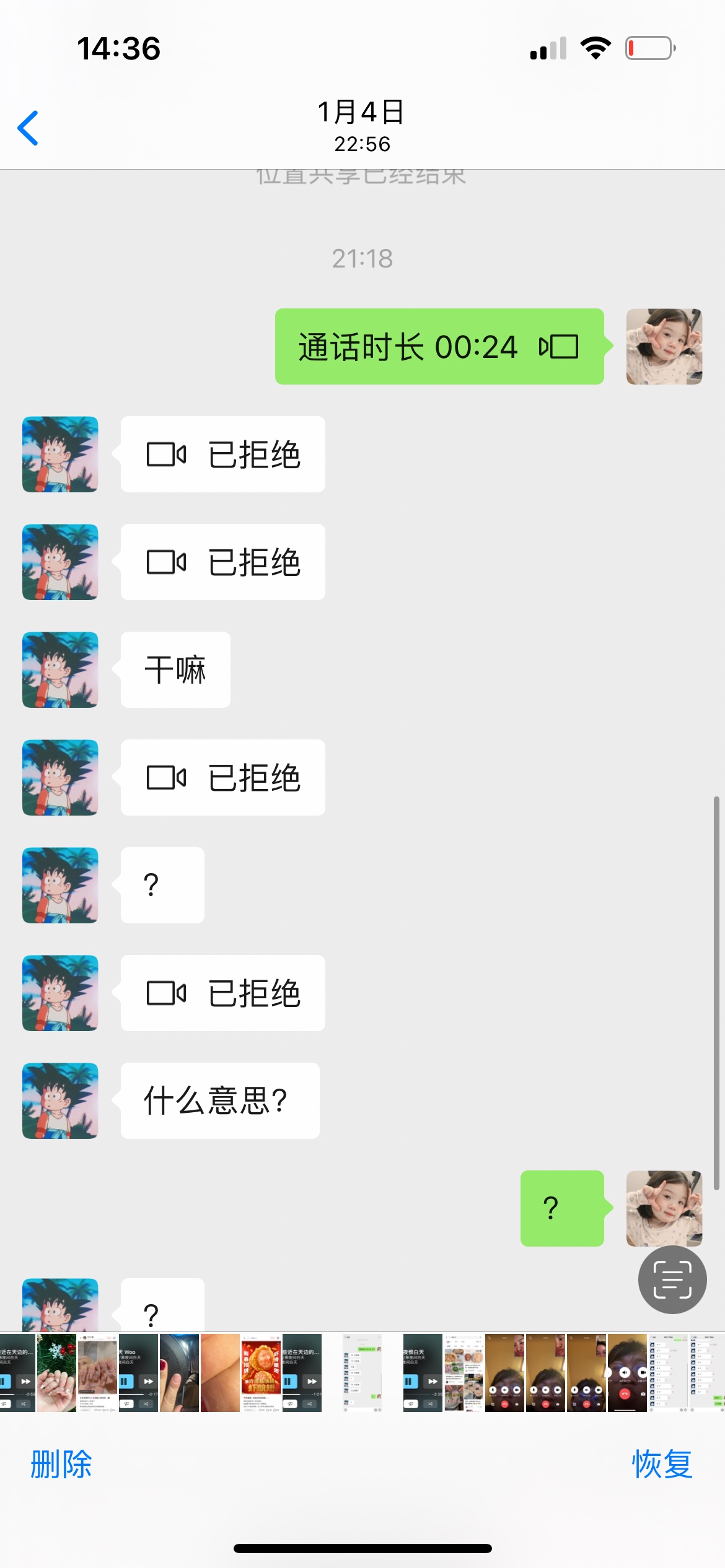Screen dimensions: 725x1568
Task: Restore this photo with 恢复
Action: pyautogui.click(x=661, y=1465)
